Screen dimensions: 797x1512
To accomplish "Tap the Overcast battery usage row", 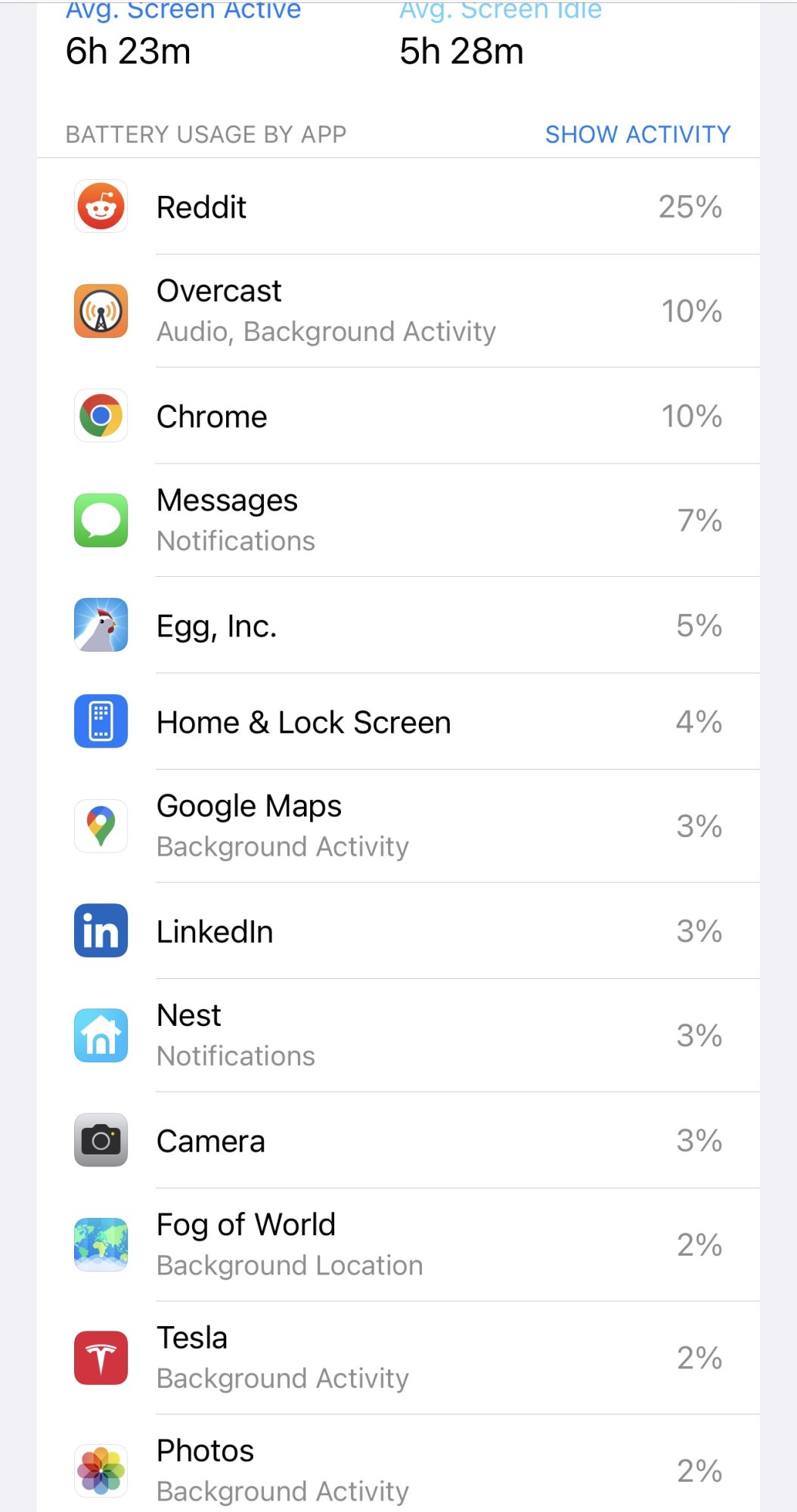I will (398, 311).
